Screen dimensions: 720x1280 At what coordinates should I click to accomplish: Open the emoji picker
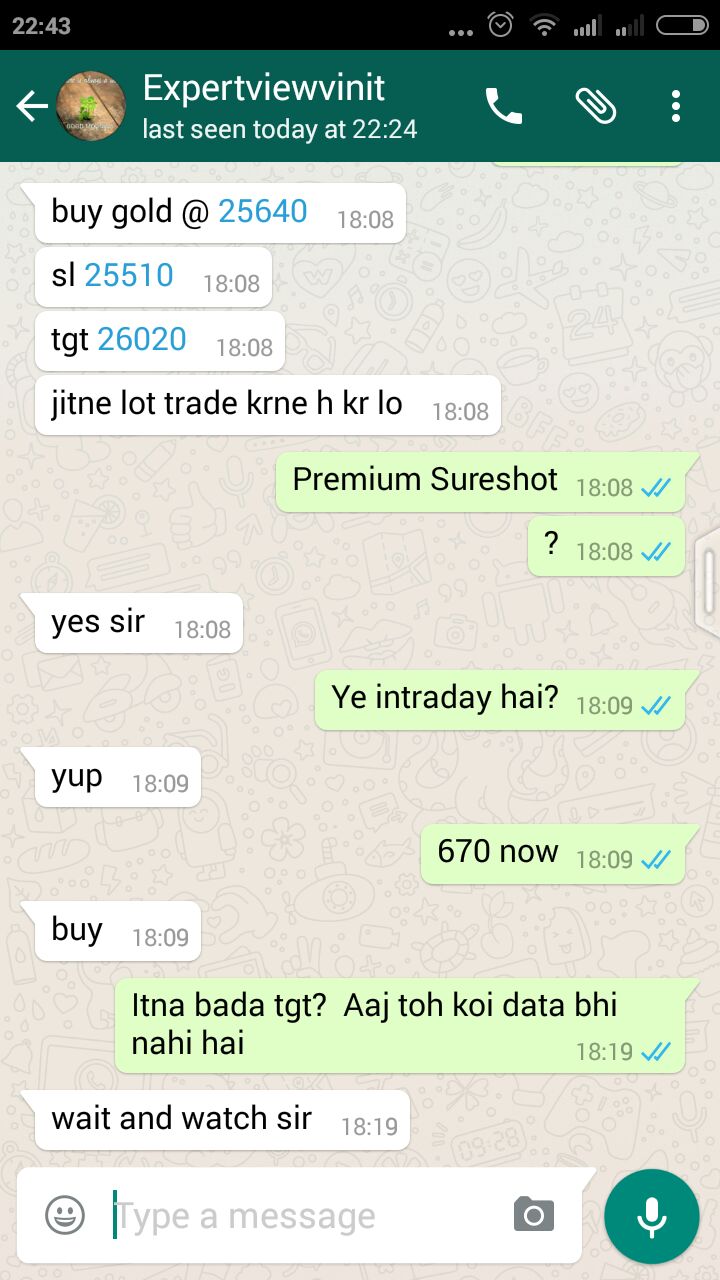point(65,1215)
